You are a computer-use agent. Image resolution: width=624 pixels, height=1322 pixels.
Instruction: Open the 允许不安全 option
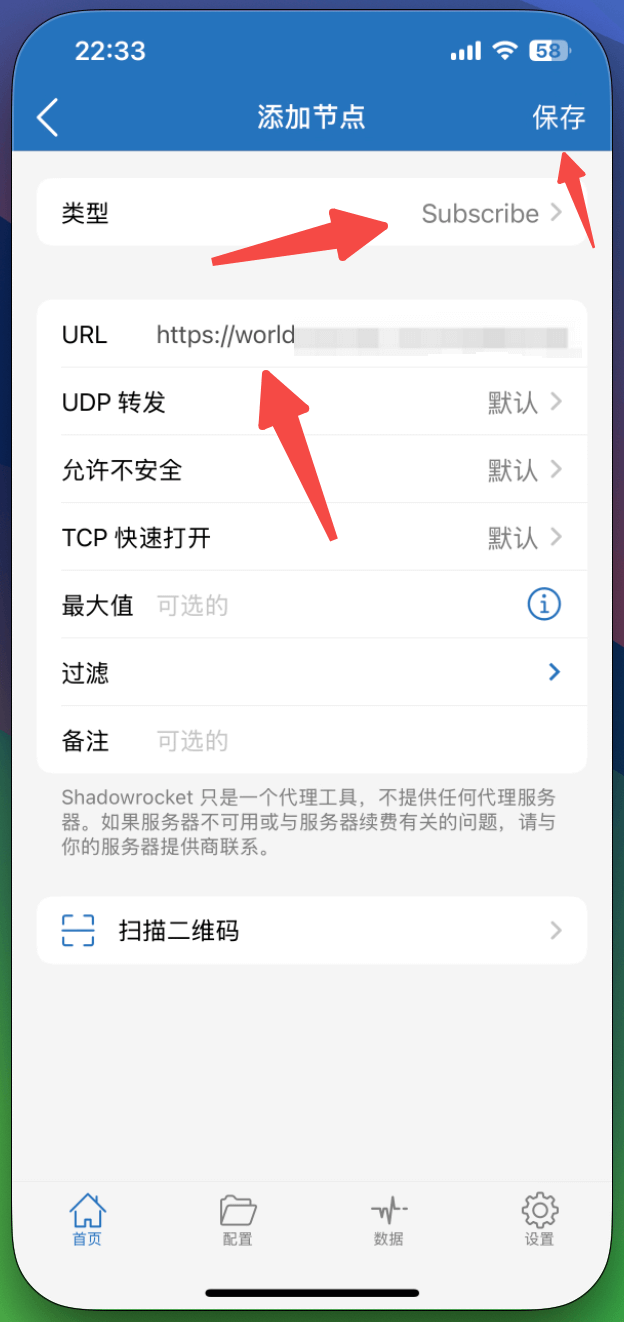(311, 470)
